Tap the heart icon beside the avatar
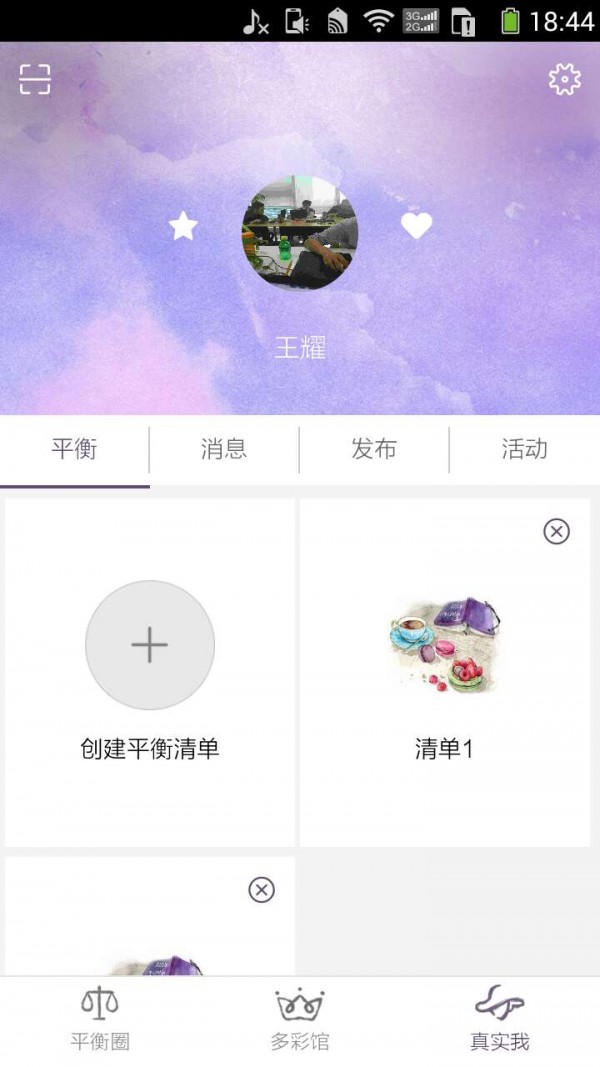Screen dimensions: 600x1067 pyautogui.click(x=416, y=226)
